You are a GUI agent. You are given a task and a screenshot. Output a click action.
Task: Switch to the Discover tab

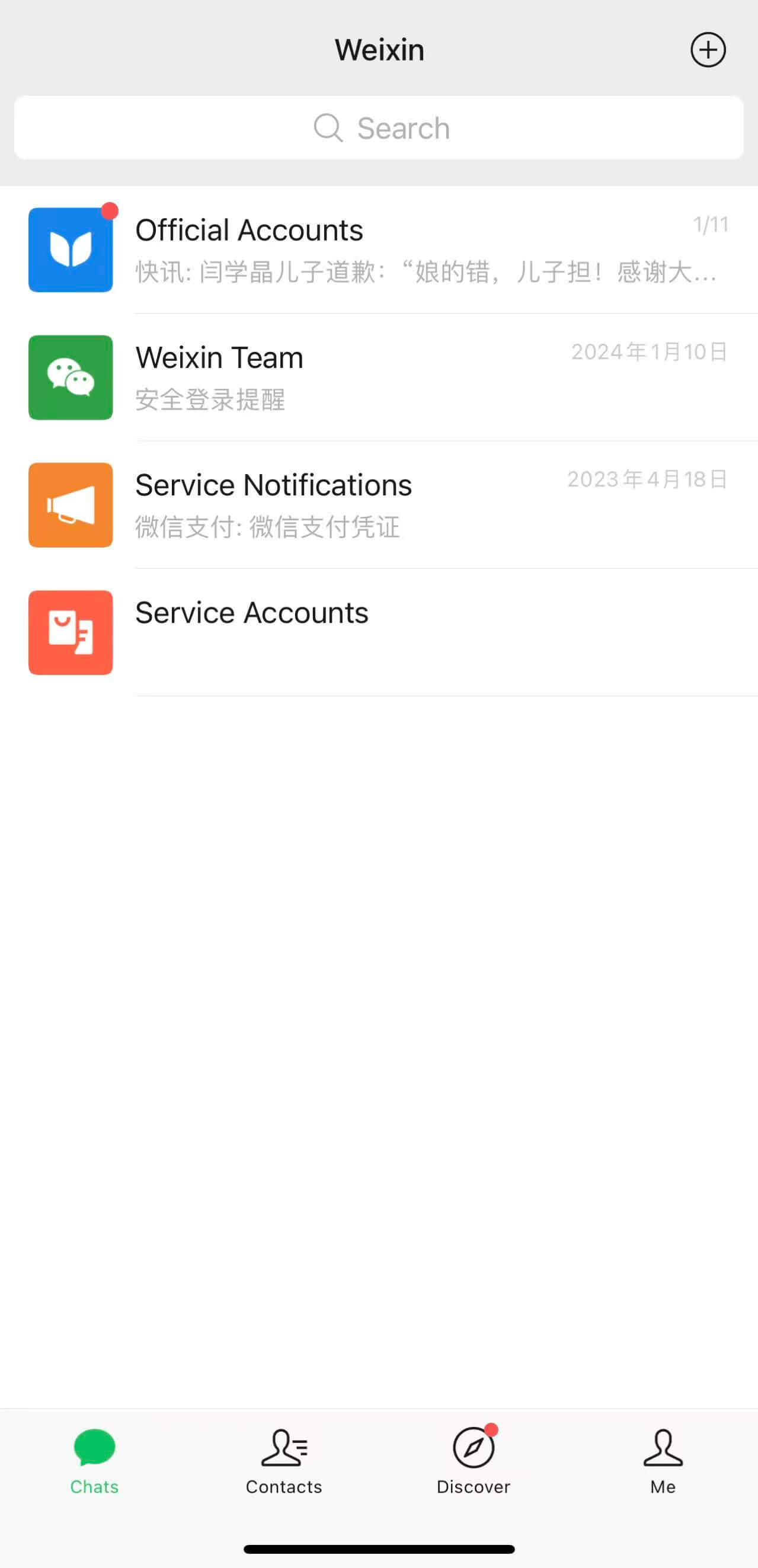[474, 1465]
